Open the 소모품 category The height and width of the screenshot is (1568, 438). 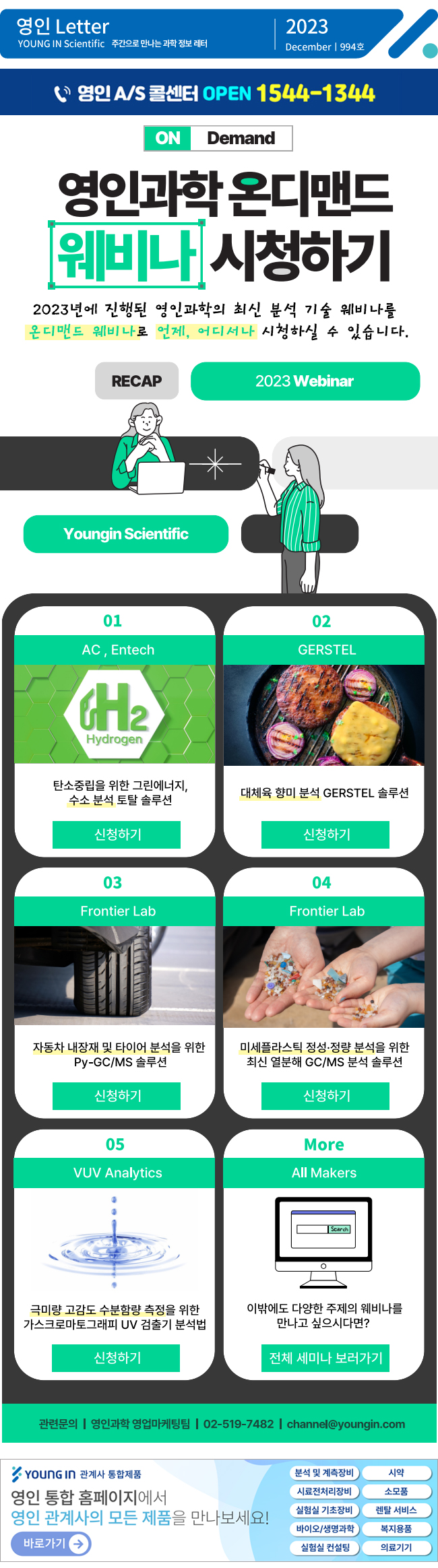tap(396, 1491)
